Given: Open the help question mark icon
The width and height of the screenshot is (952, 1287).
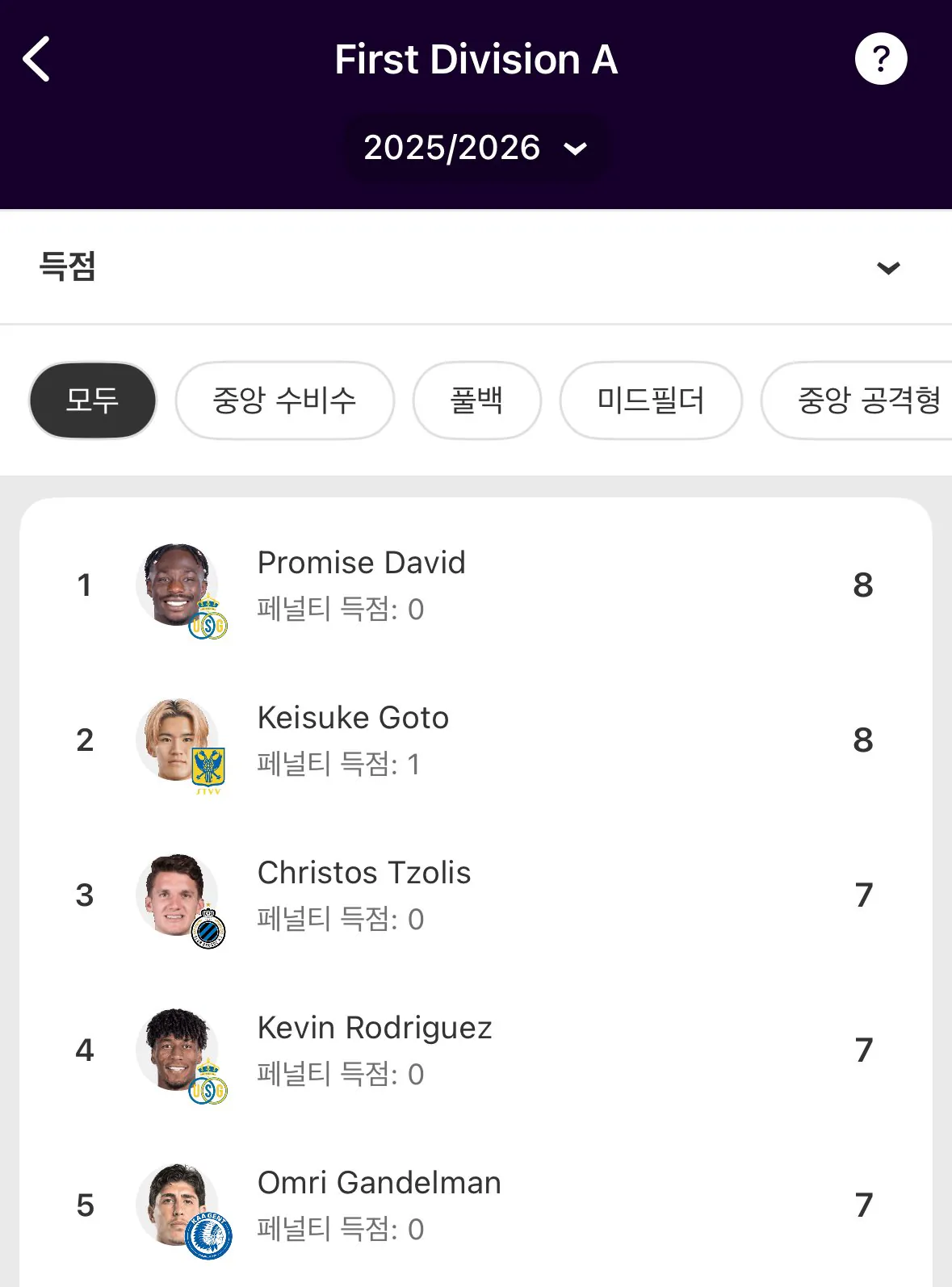Looking at the screenshot, I should point(880,59).
